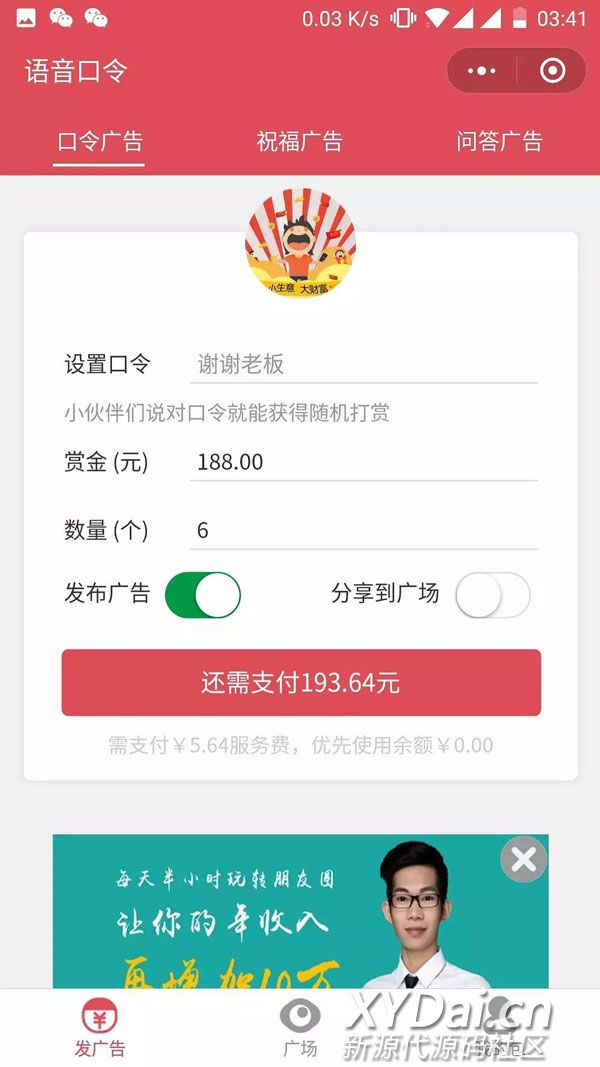Tap the 还需支付193.64元 pay button
Viewport: 600px width, 1067px height.
[301, 683]
